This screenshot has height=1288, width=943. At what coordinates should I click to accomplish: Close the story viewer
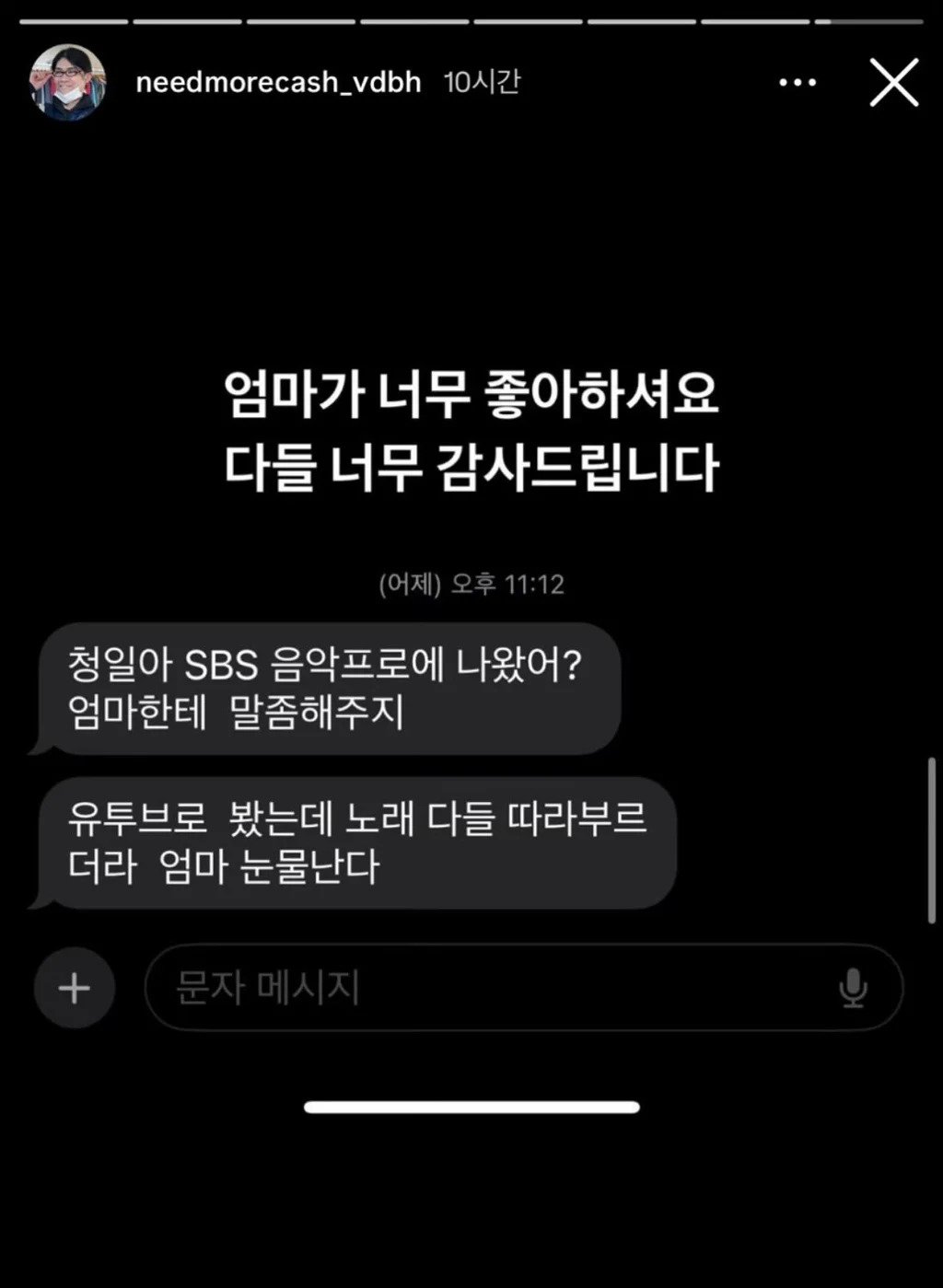[x=893, y=82]
